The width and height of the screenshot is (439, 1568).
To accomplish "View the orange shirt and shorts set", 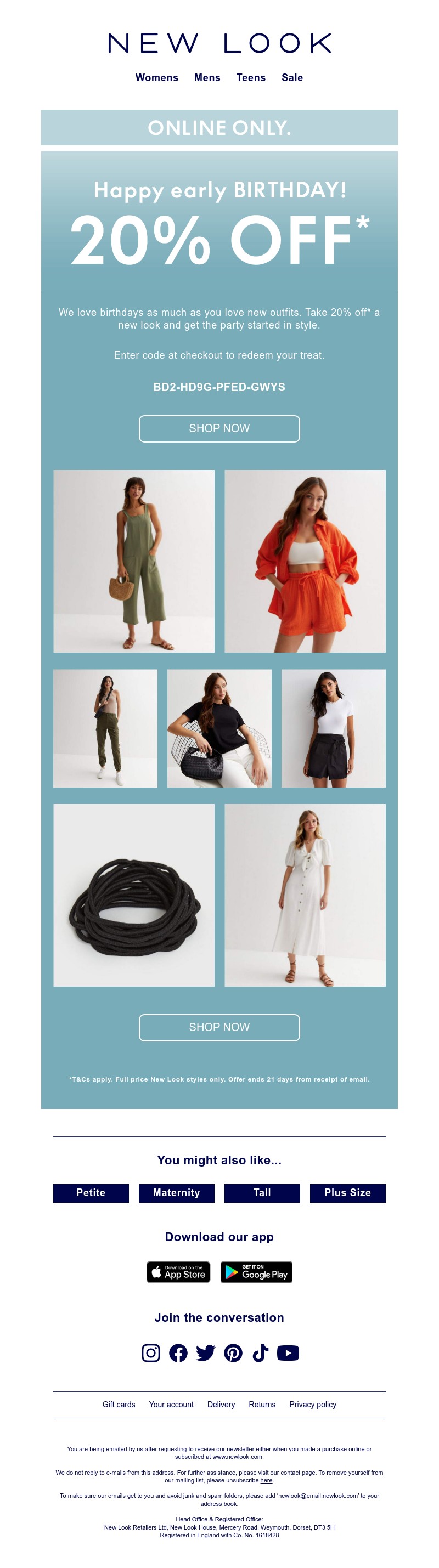I will tap(305, 561).
